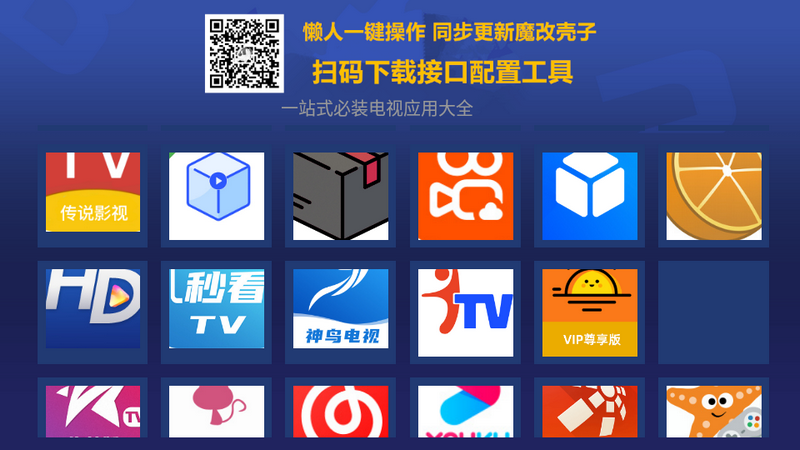The height and width of the screenshot is (450, 800).
Task: Select the 秒看TV app
Action: pos(216,309)
